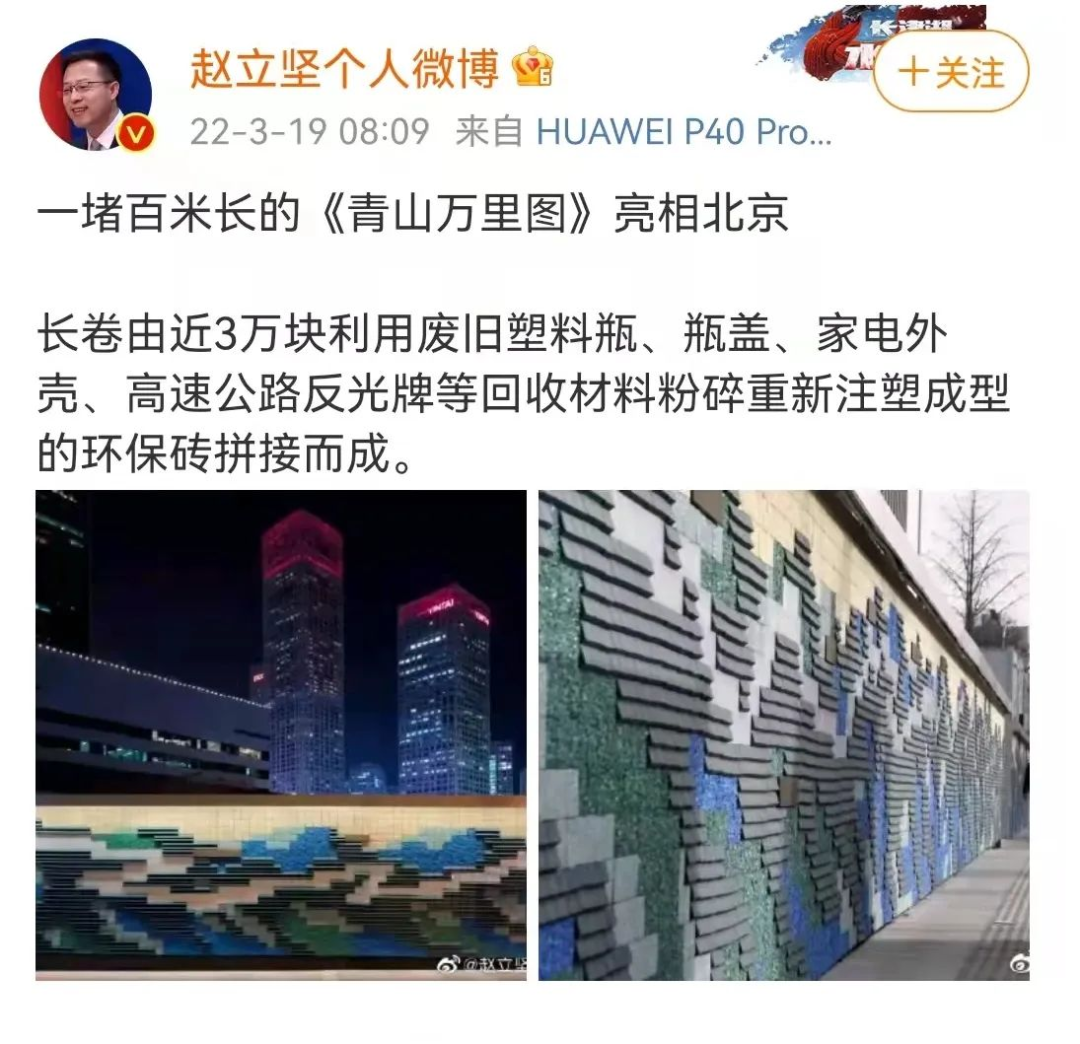The width and height of the screenshot is (1080, 1044).
Task: View the close-up wall mural photo
Action: point(784,734)
